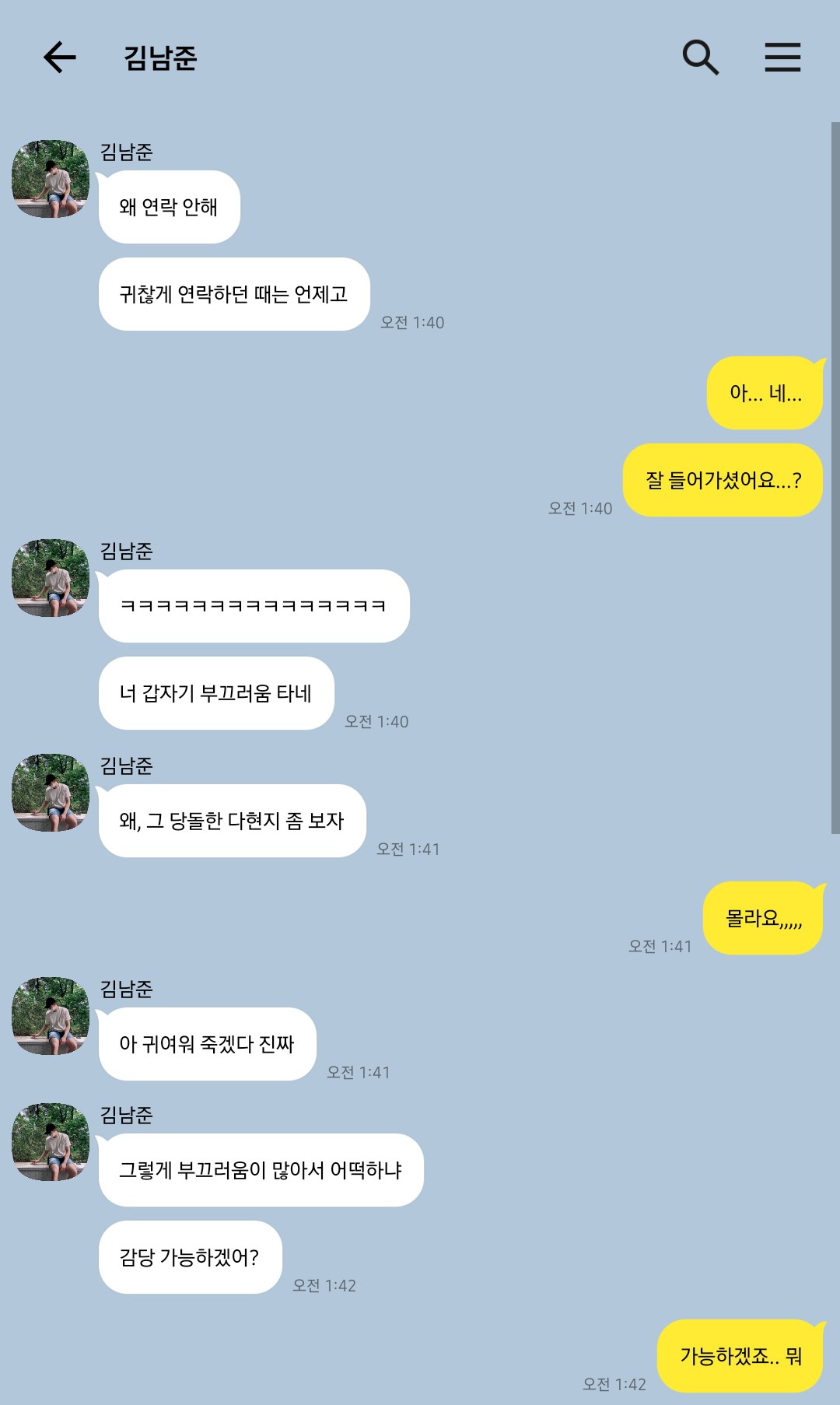
Task: Go back from the 김남준 chat
Action: pos(59,58)
